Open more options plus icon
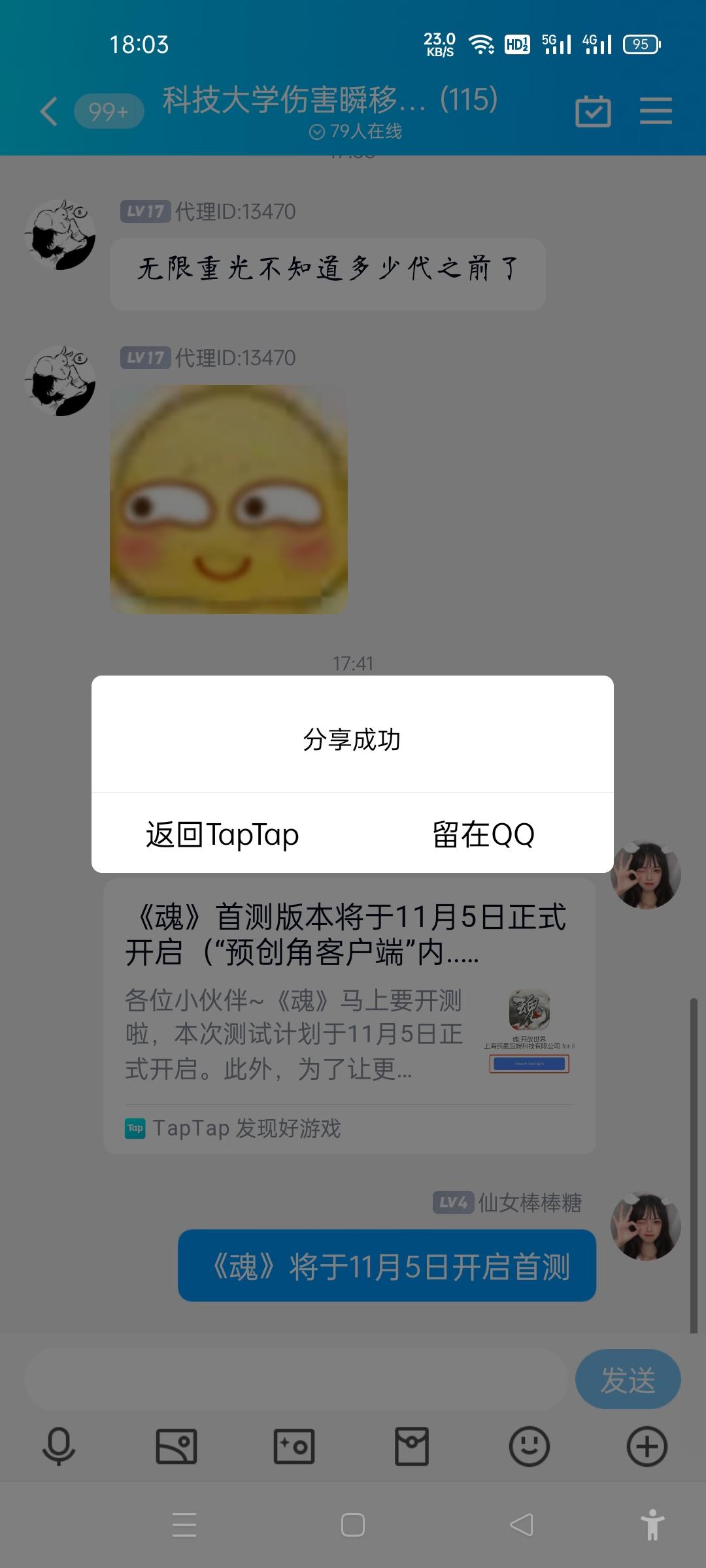 point(647,1446)
